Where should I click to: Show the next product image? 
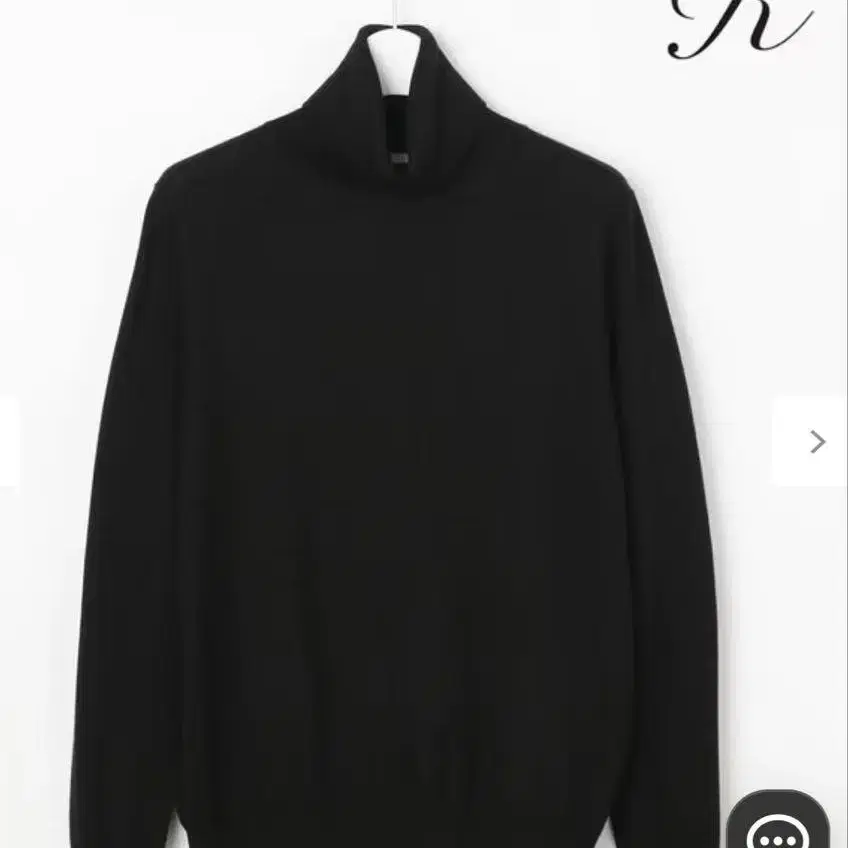coord(816,441)
